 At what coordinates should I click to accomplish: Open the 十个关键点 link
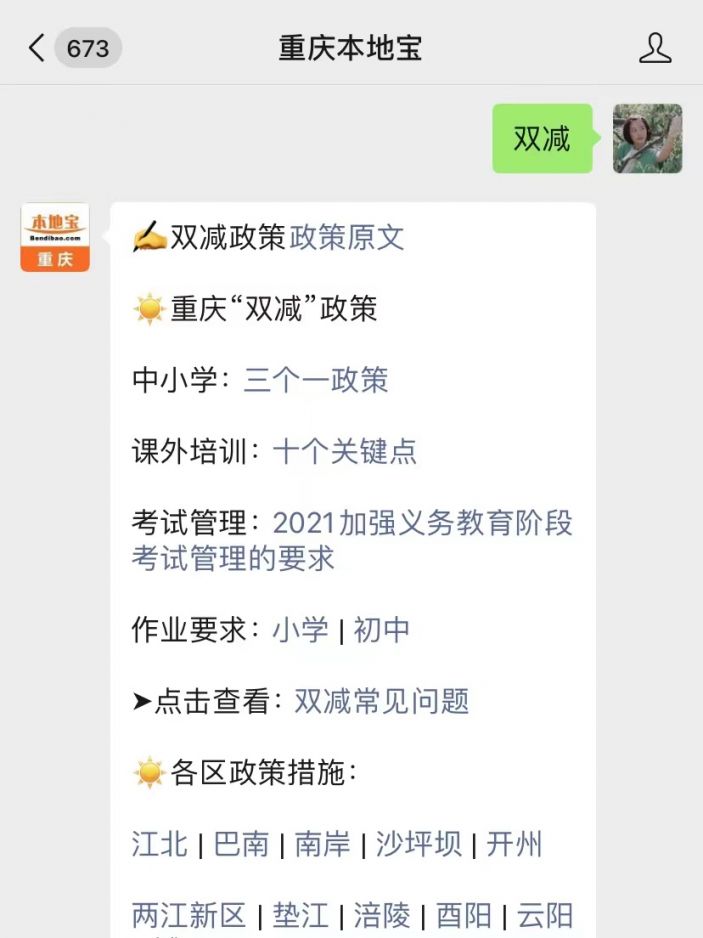[345, 451]
